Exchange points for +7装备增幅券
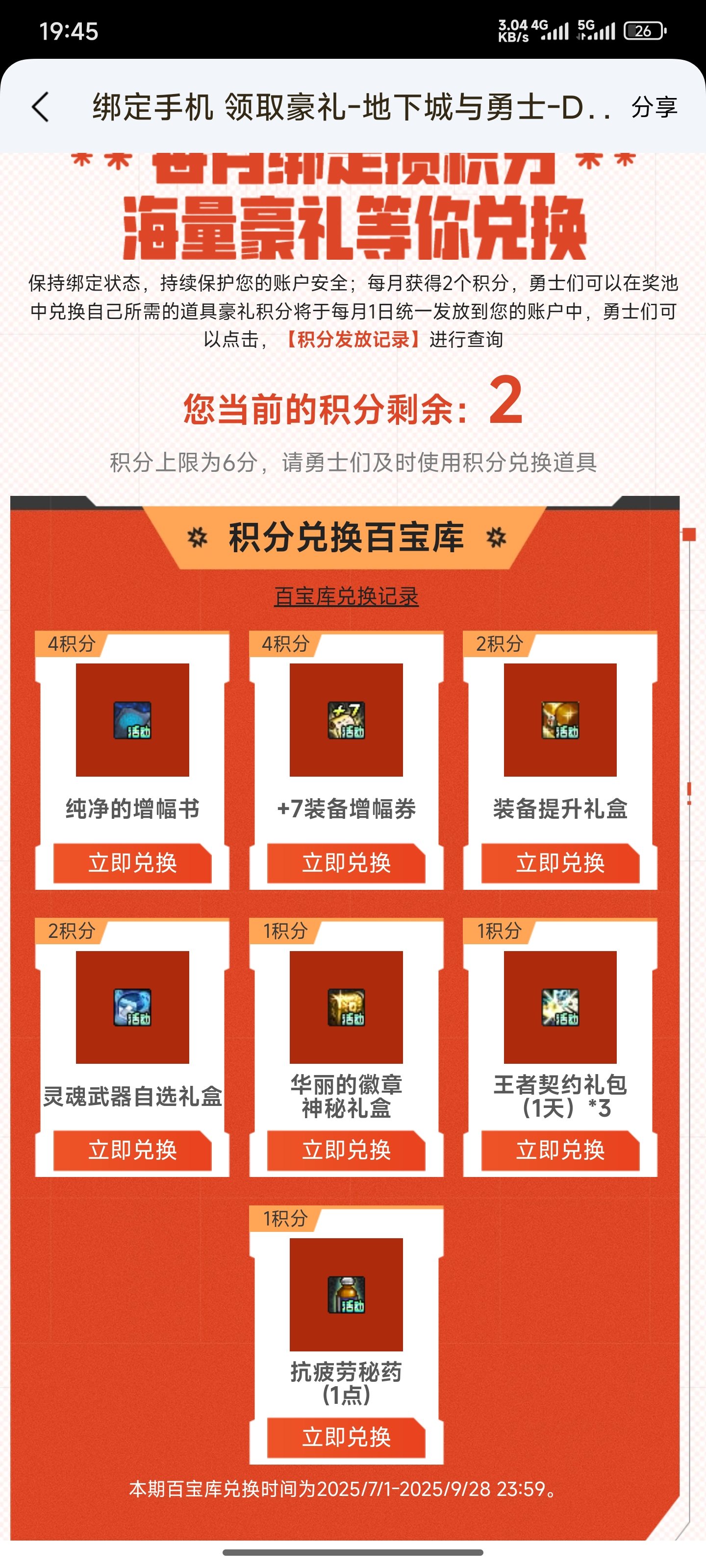 [x=346, y=862]
